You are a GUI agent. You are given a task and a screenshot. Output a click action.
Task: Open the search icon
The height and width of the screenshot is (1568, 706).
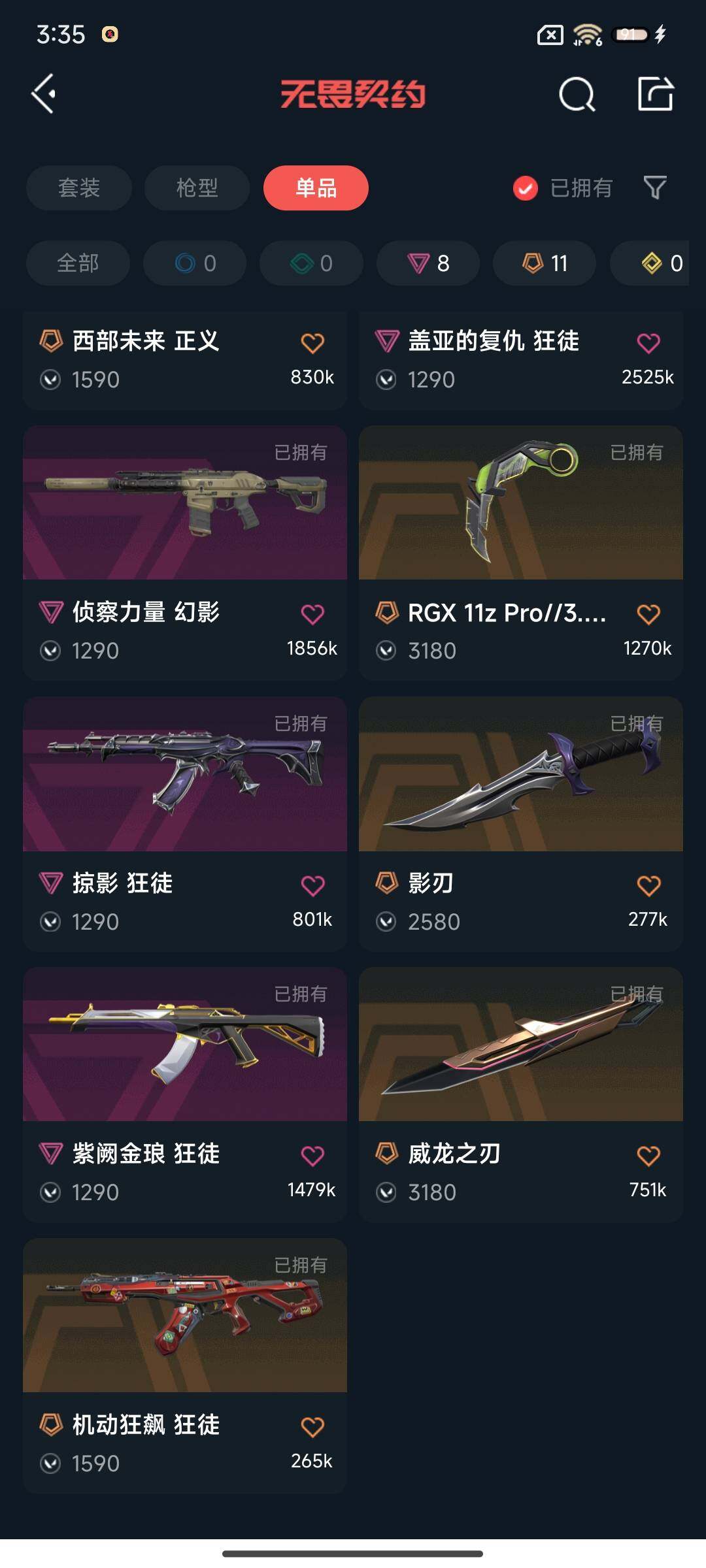click(x=577, y=95)
